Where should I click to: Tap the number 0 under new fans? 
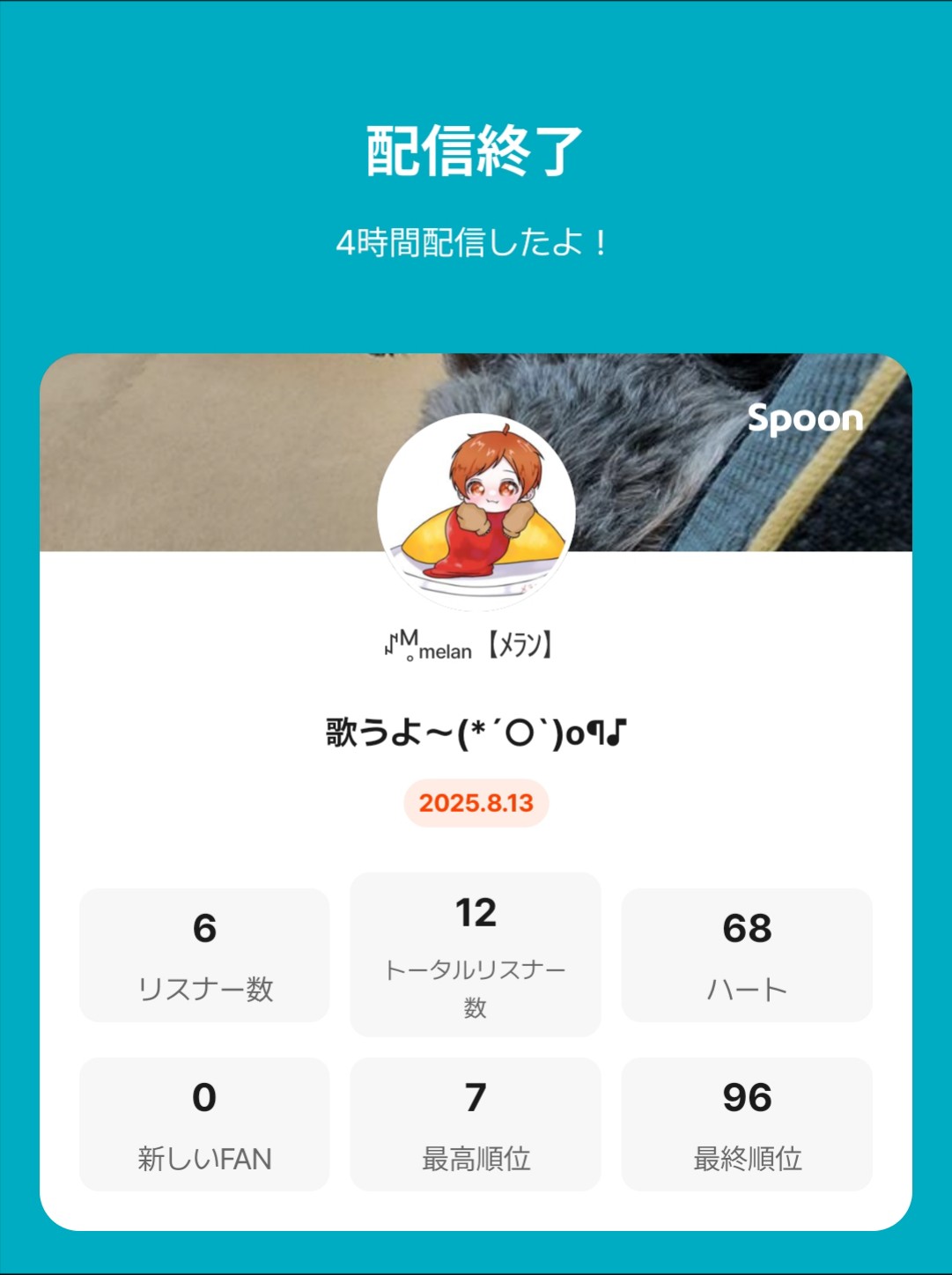tap(203, 1099)
